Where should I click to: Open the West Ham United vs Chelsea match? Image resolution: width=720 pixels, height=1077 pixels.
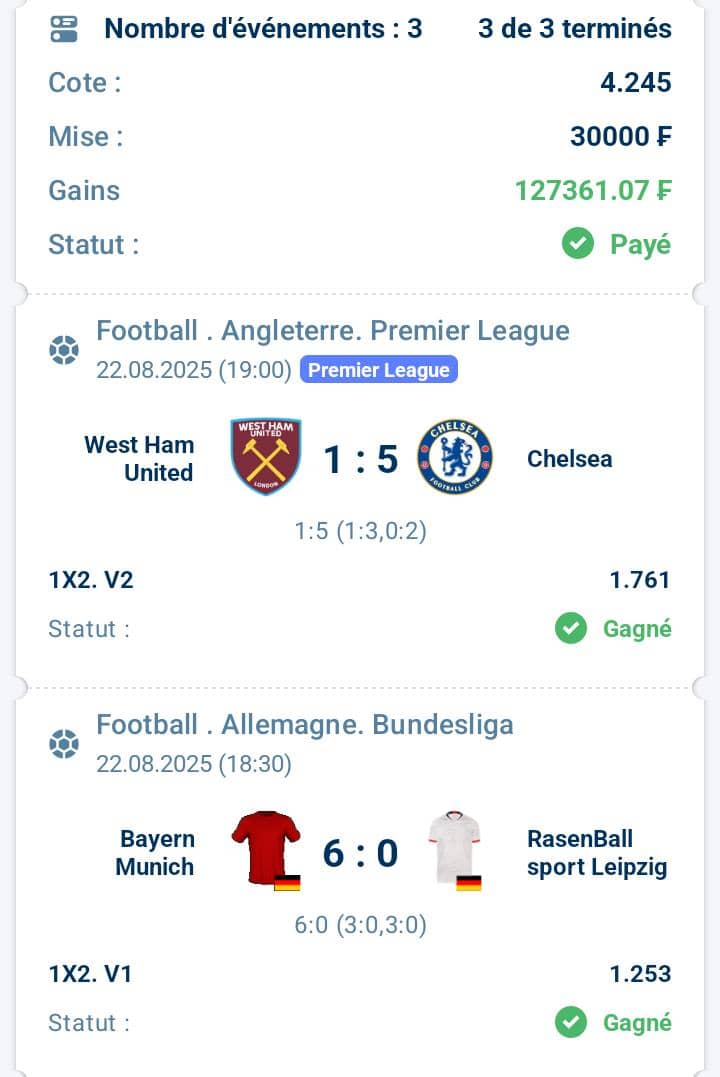[x=359, y=459]
